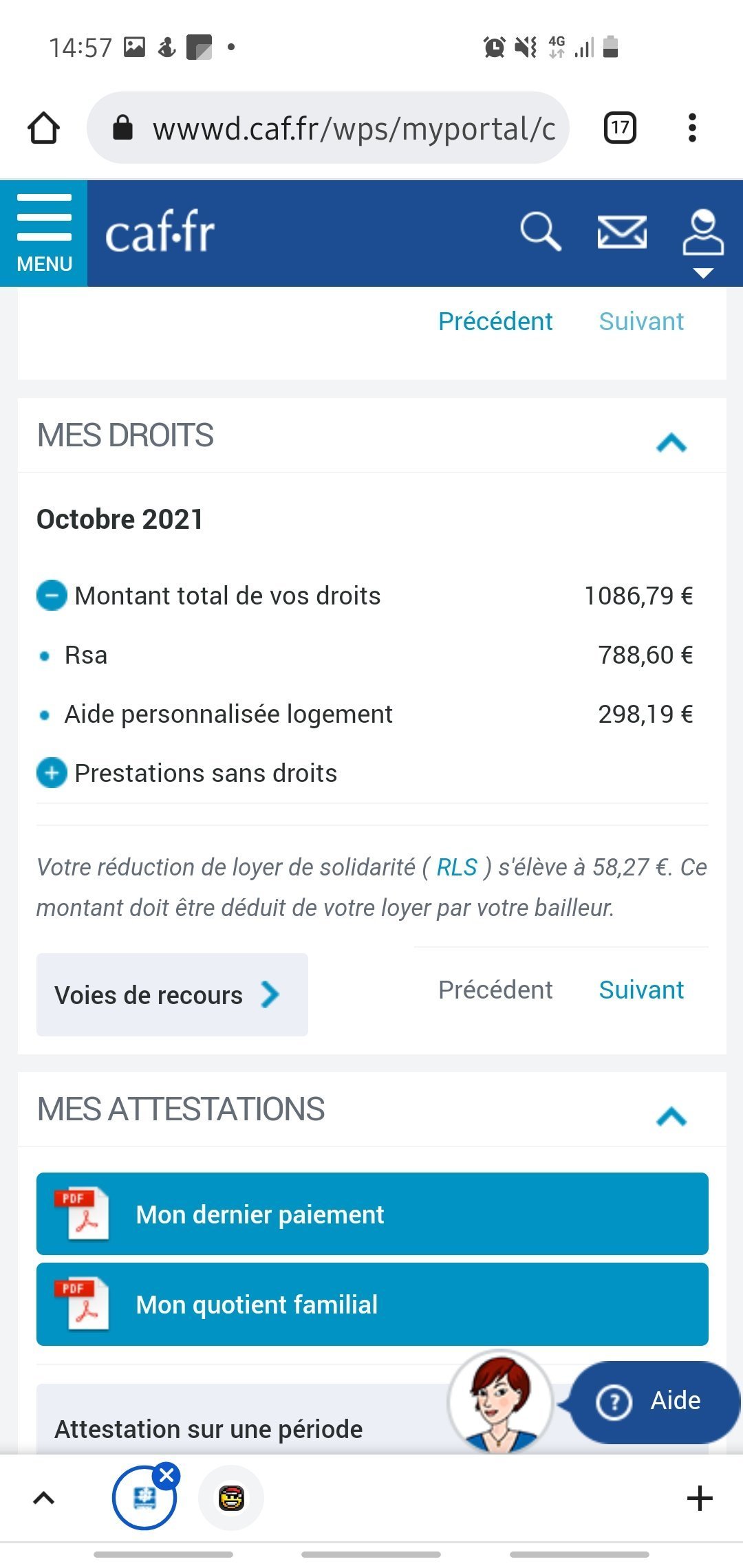Go to Suivant in Mes Droits
Screen dimensions: 743x1568
(641, 990)
